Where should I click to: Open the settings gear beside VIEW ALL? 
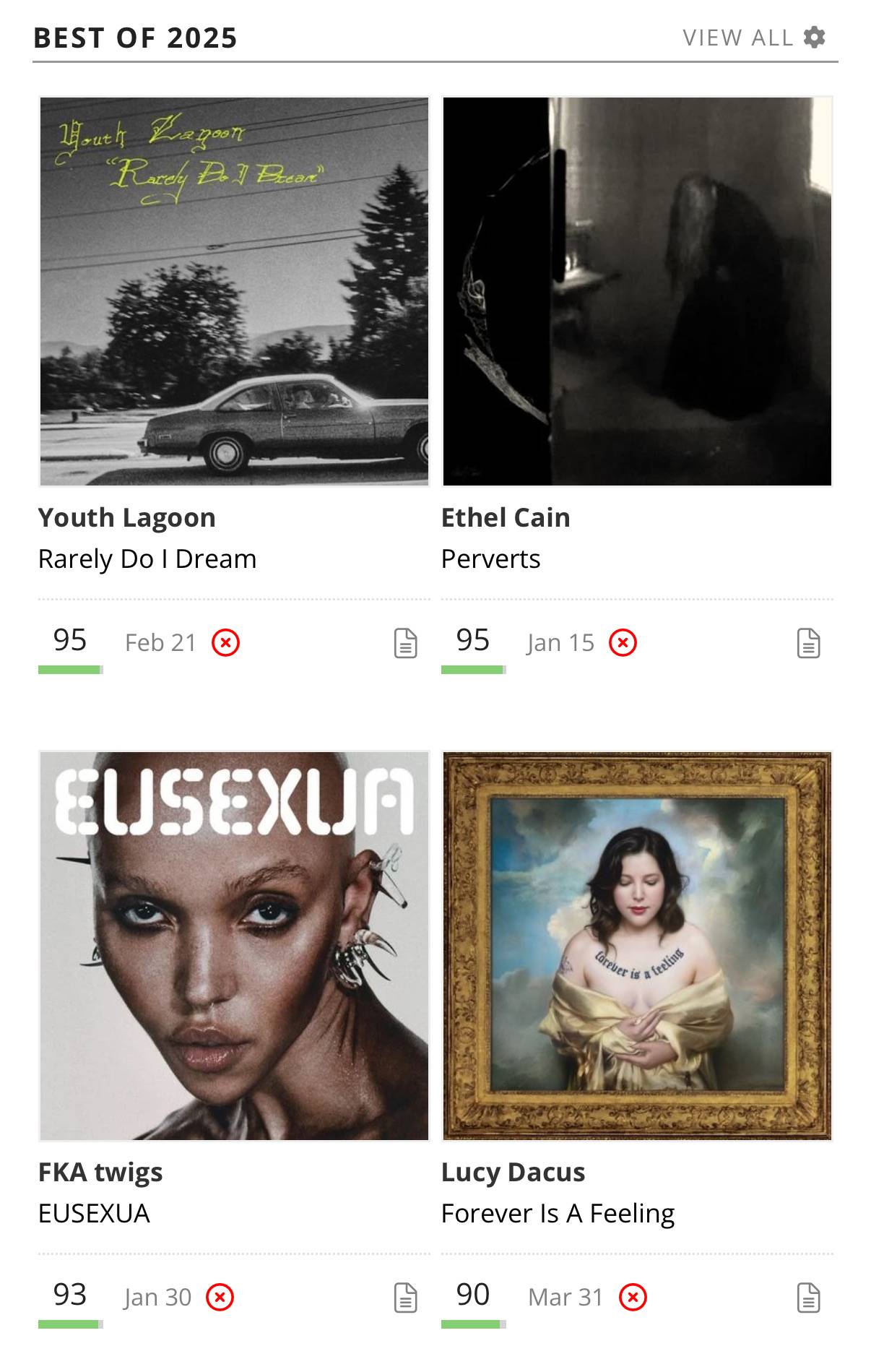(x=814, y=37)
